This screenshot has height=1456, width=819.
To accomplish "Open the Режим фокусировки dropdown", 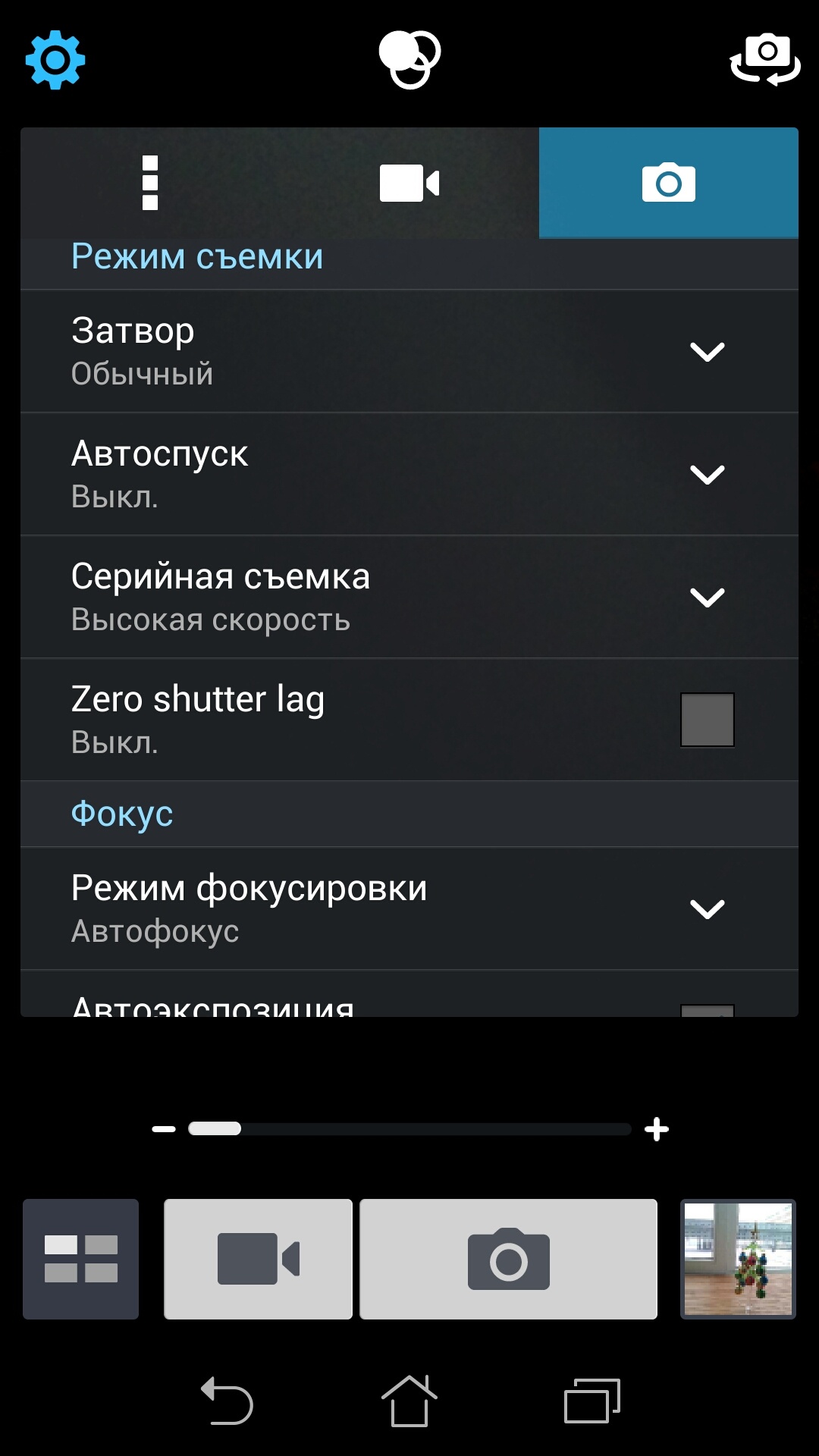I will [707, 908].
